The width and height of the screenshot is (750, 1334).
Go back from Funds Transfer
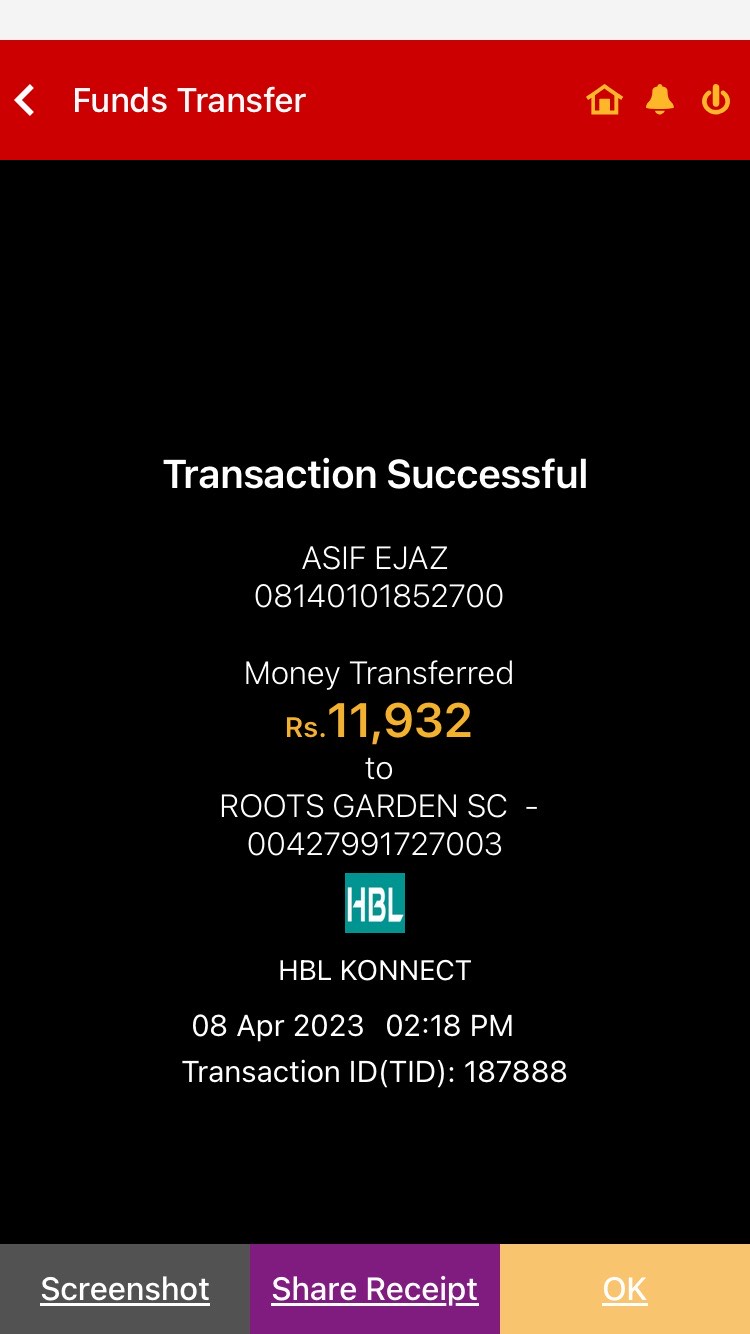[25, 100]
